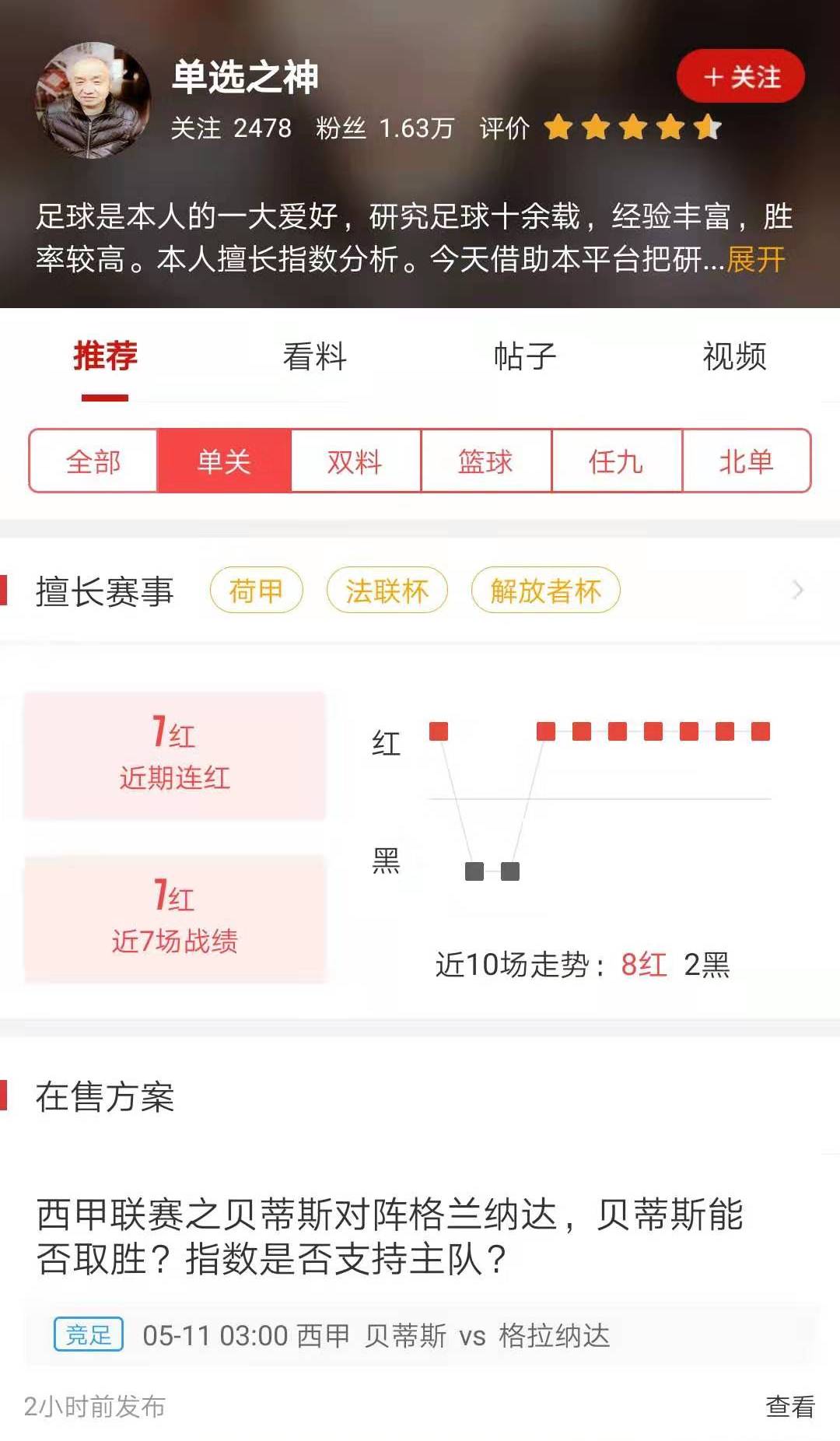Open the profile avatar photo

click(x=93, y=100)
